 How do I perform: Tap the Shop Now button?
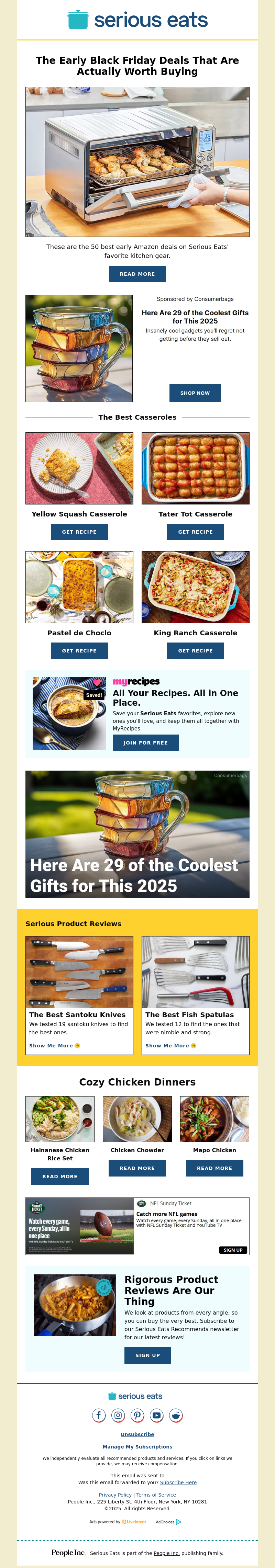pos(195,393)
